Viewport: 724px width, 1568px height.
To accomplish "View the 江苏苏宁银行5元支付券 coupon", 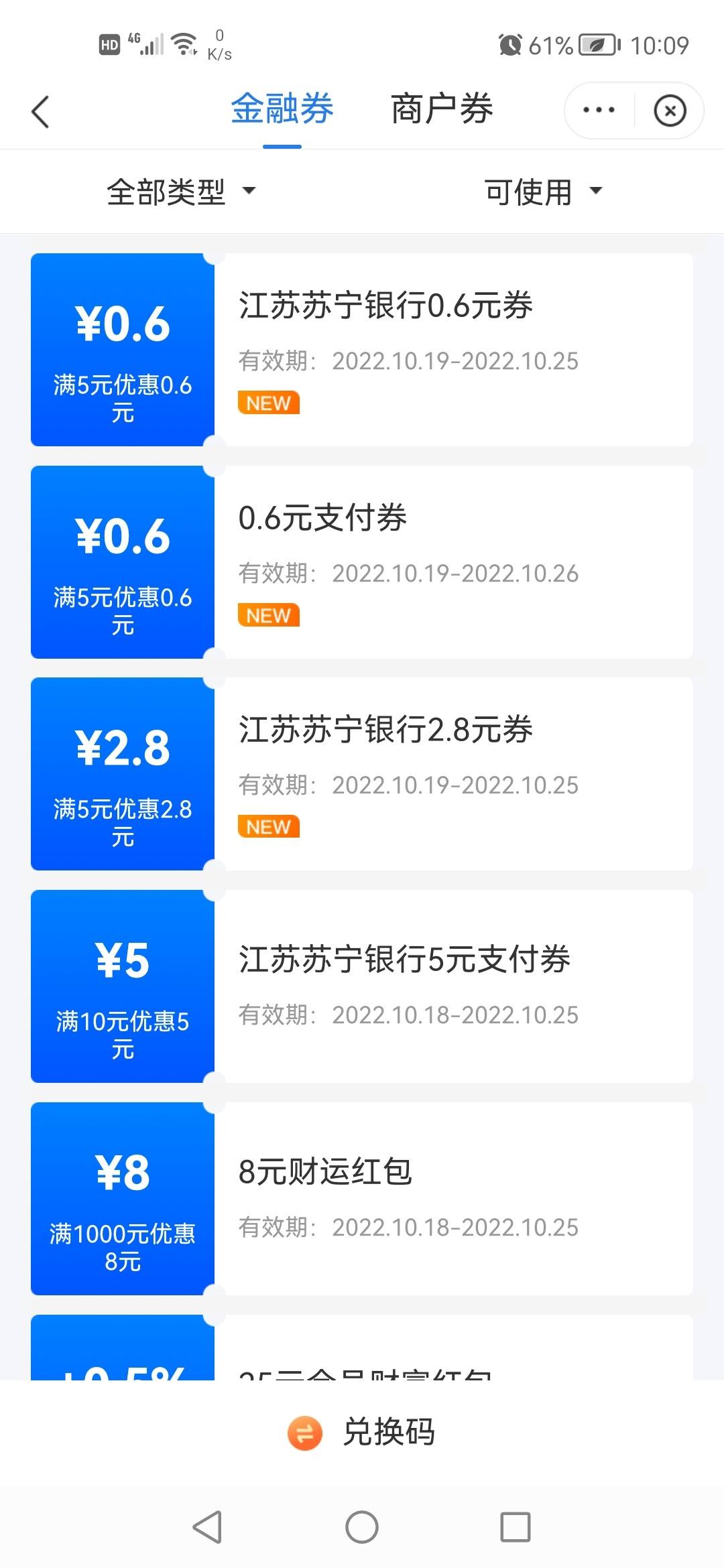I will click(x=362, y=986).
